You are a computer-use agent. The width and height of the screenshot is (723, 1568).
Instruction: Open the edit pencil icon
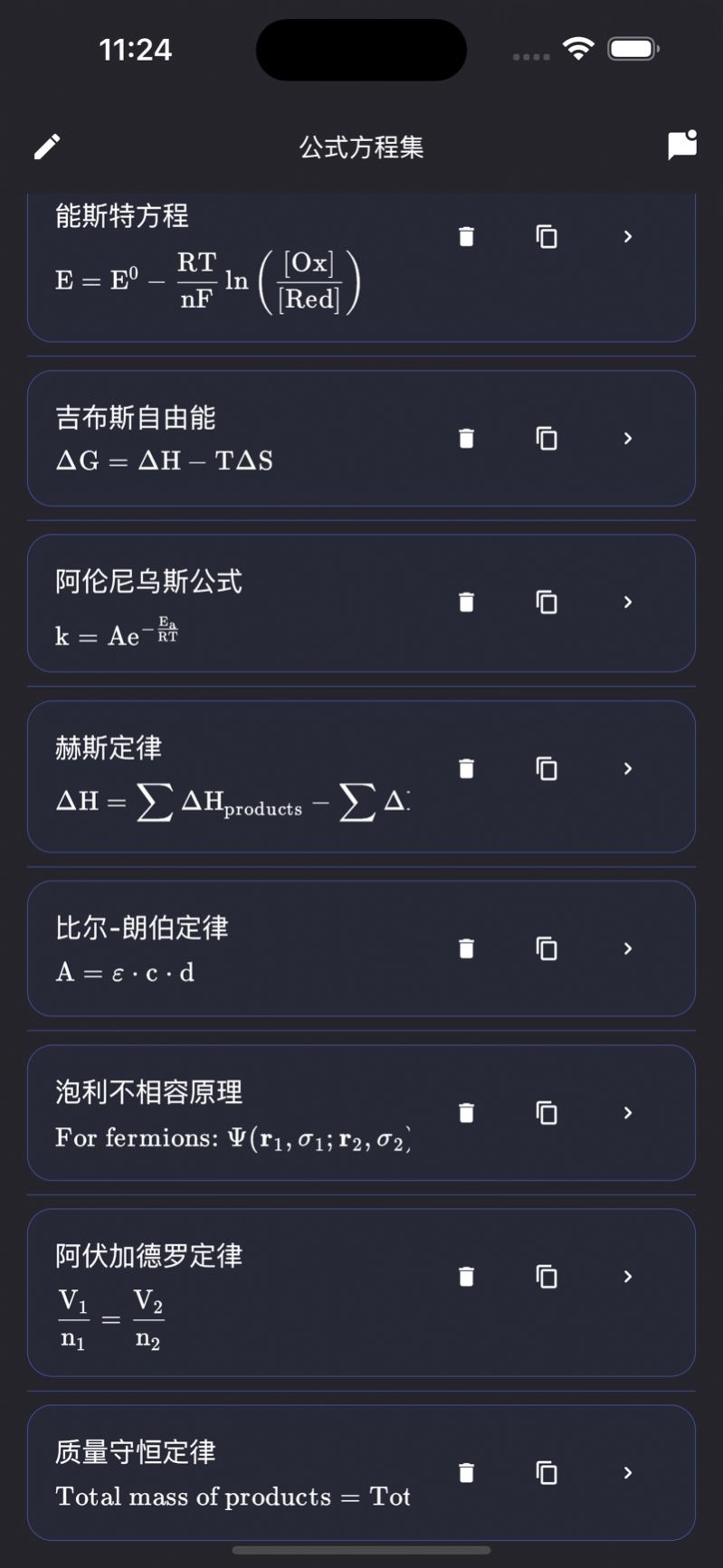point(47,146)
